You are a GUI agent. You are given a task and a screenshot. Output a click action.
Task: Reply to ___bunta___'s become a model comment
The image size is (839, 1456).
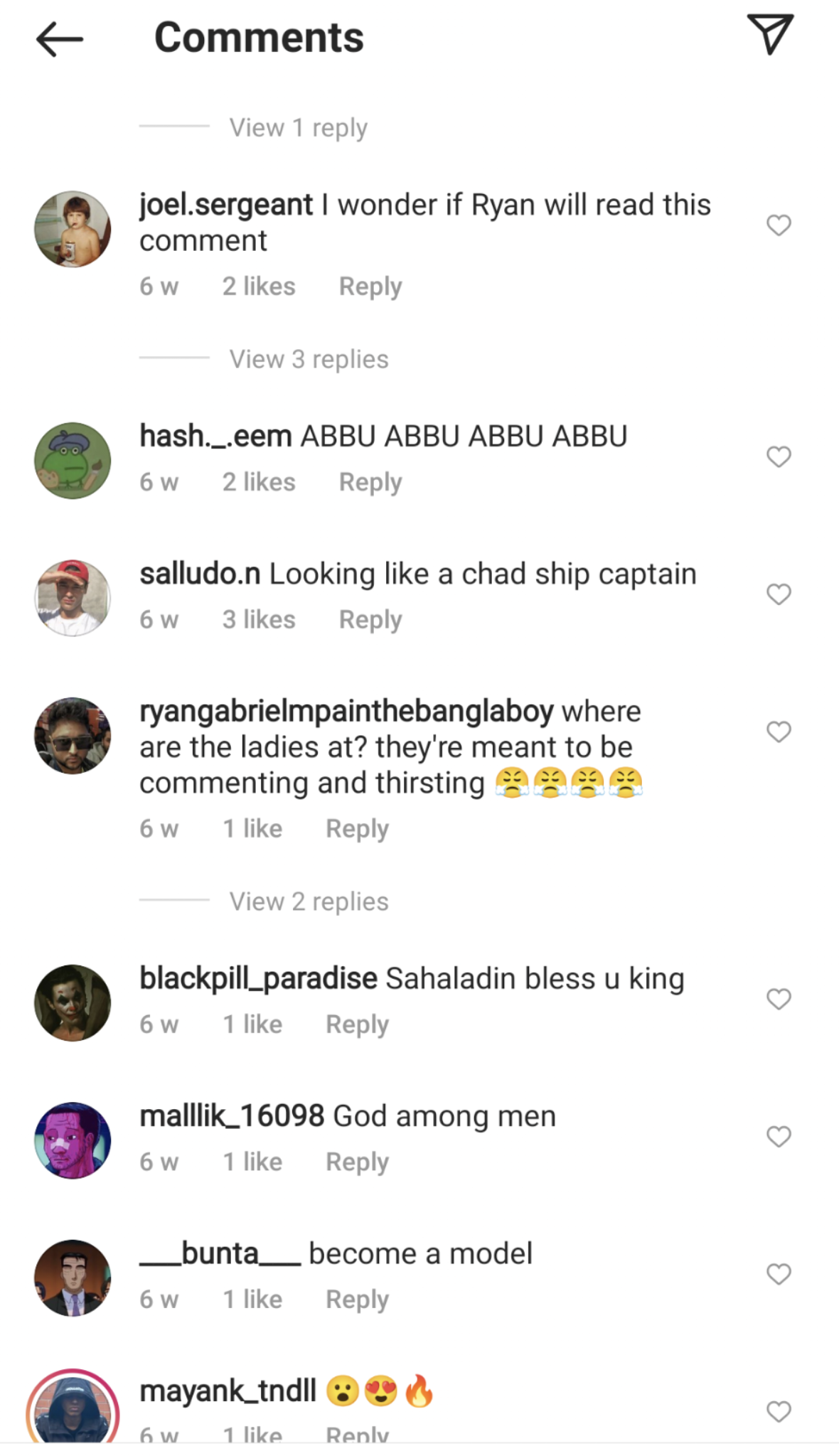click(357, 1300)
